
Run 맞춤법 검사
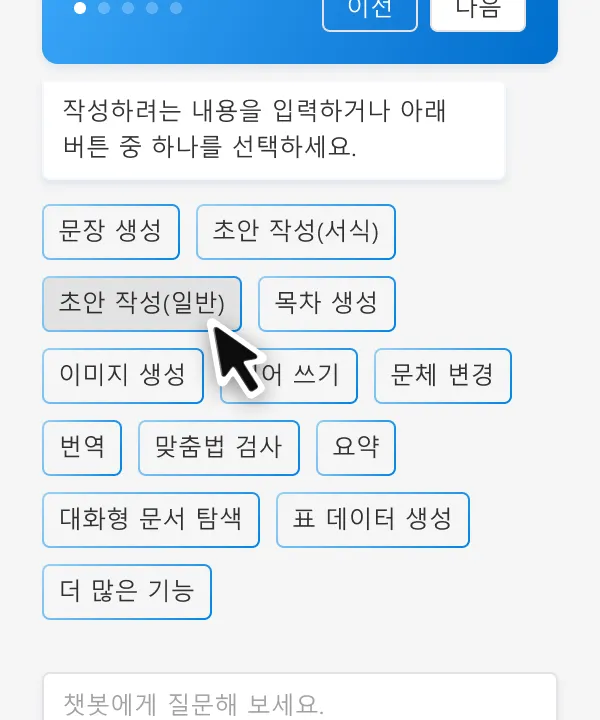[219, 448]
